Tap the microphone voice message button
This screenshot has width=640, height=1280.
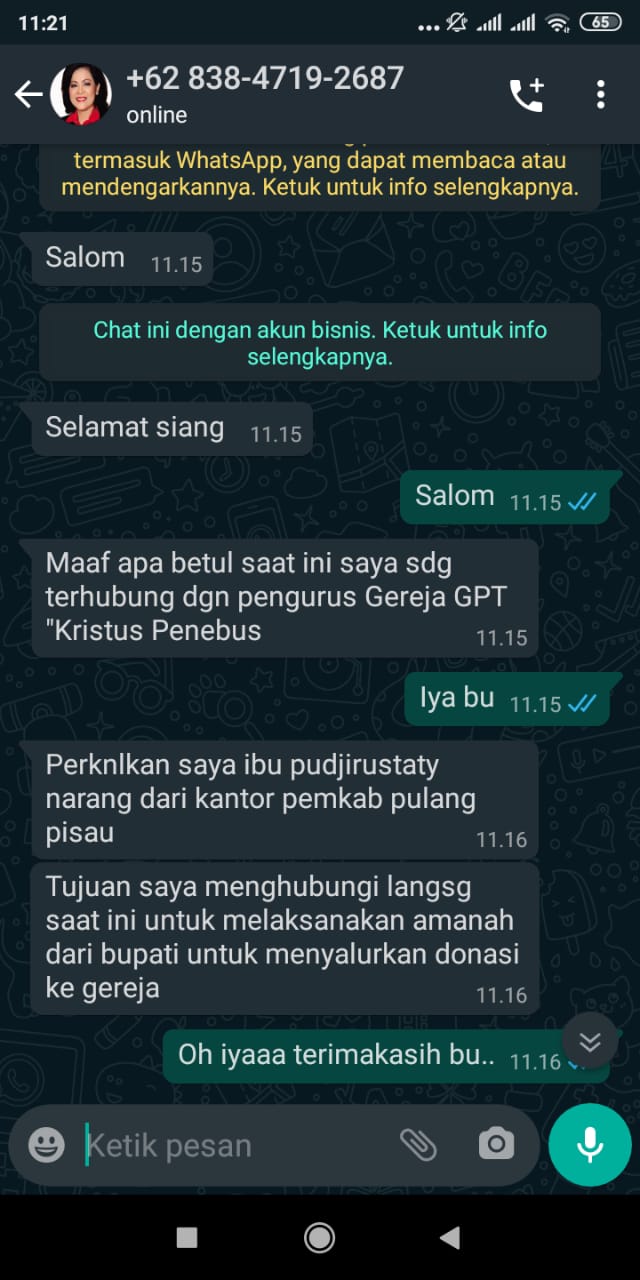(590, 1145)
